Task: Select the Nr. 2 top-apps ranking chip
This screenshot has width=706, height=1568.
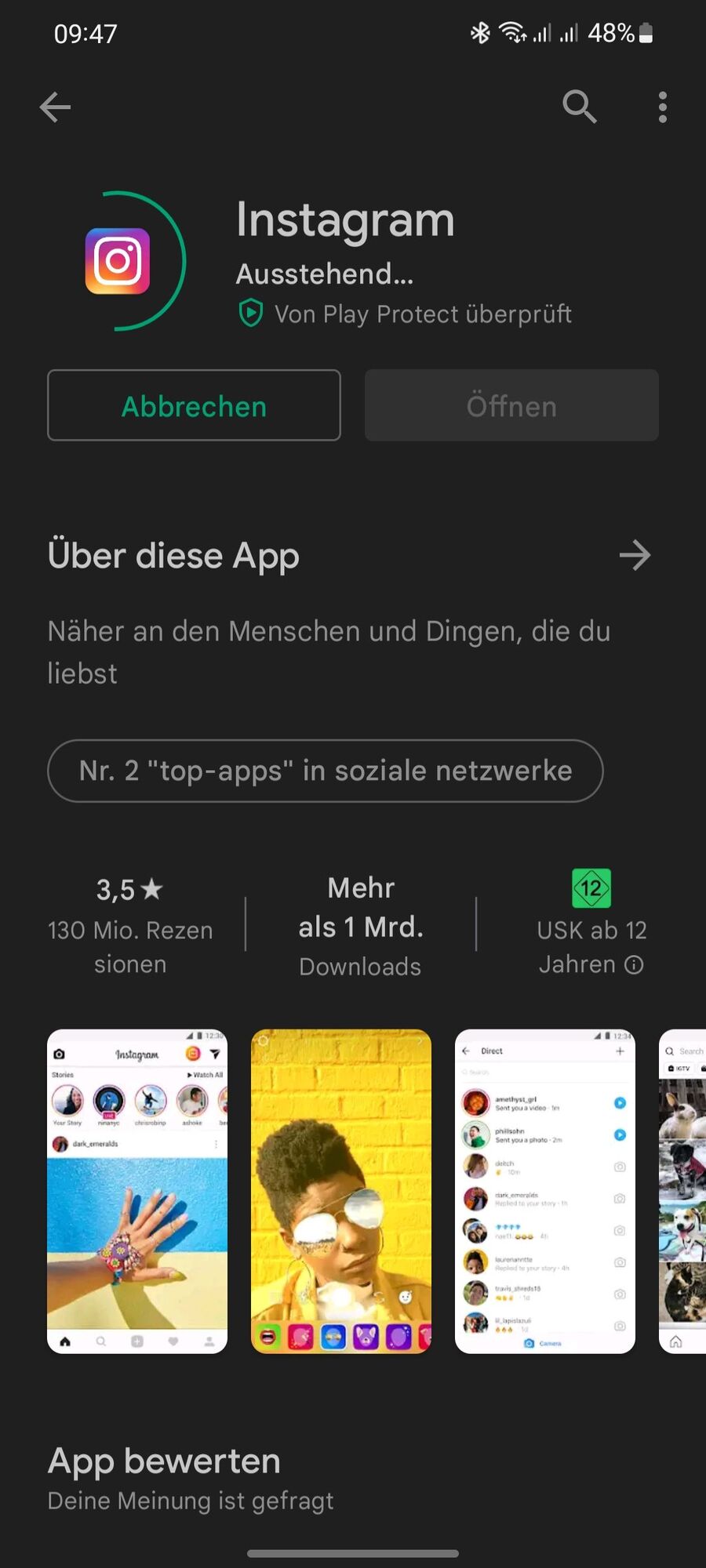Action: pyautogui.click(x=326, y=771)
